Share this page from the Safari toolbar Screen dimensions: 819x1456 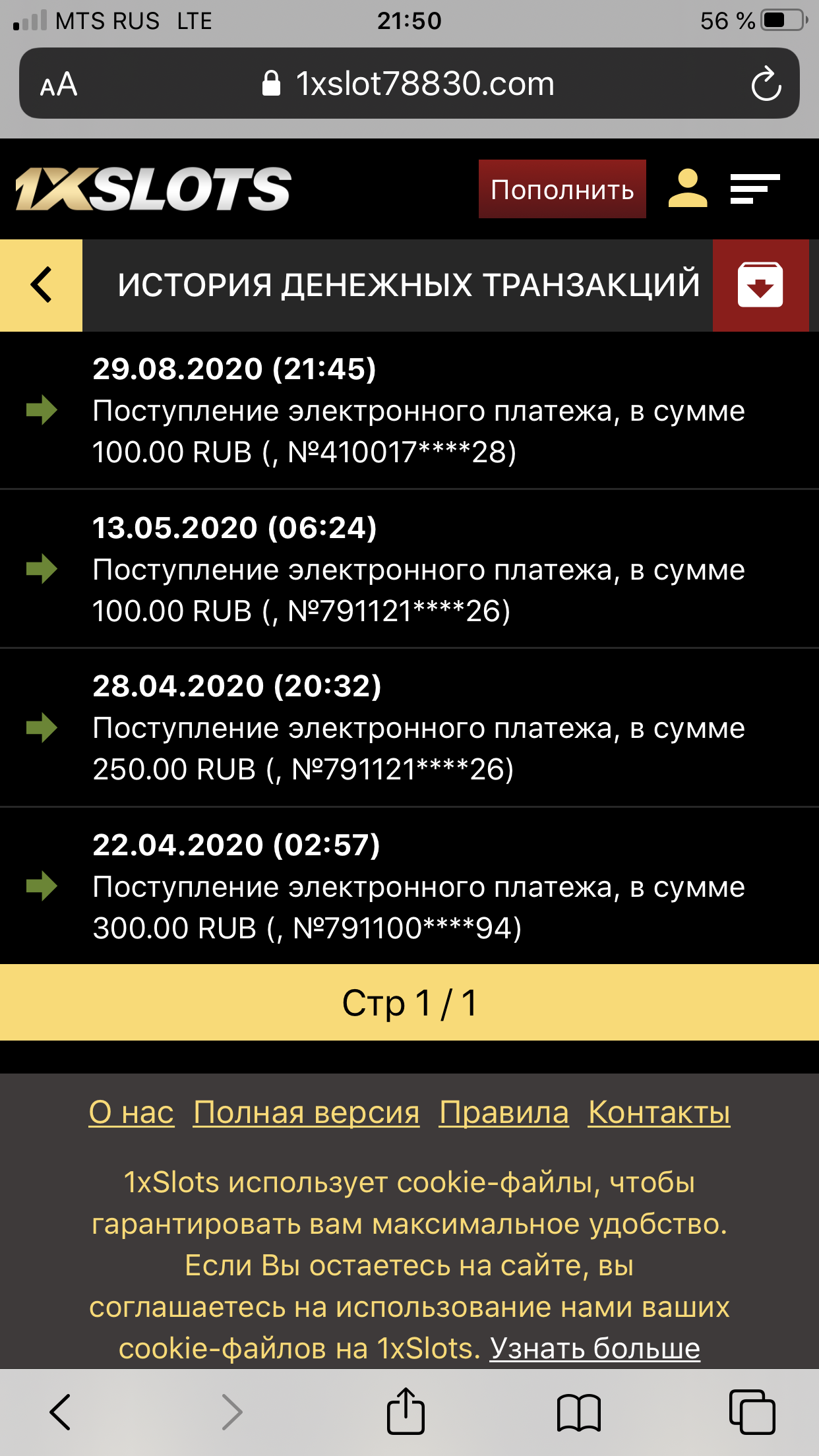405,1412
